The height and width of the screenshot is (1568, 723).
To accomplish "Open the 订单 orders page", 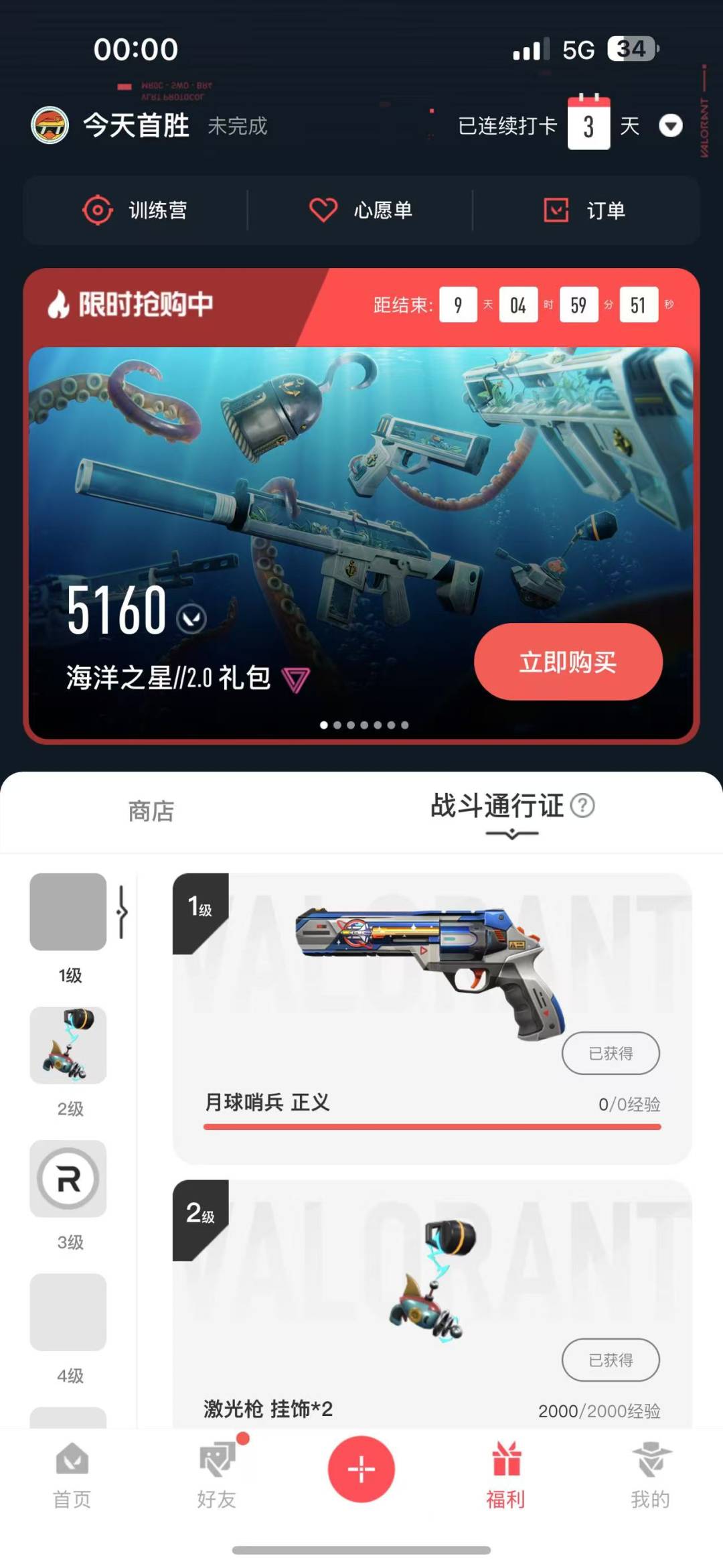I will (x=584, y=210).
